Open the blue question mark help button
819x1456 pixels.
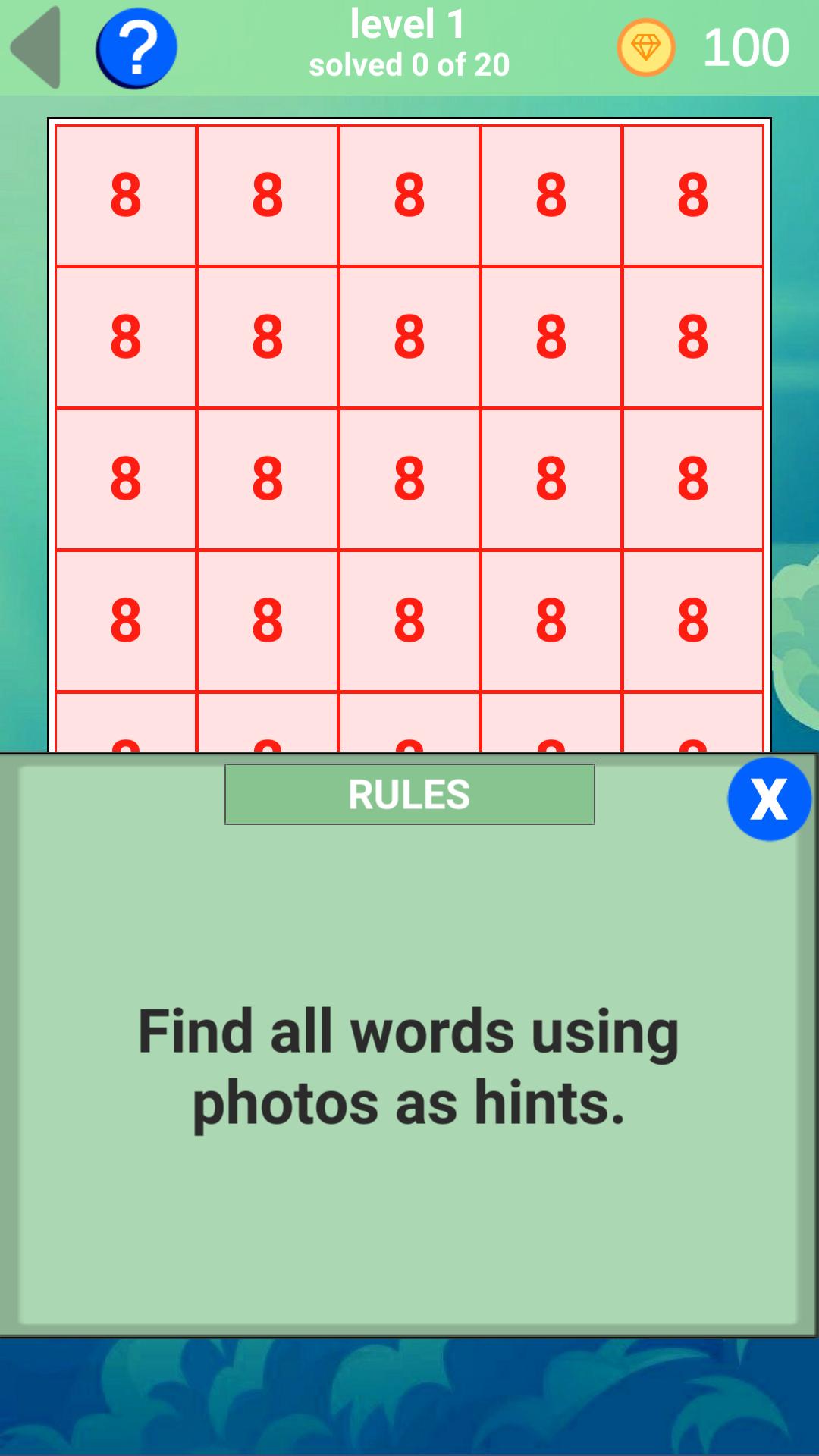tap(136, 48)
